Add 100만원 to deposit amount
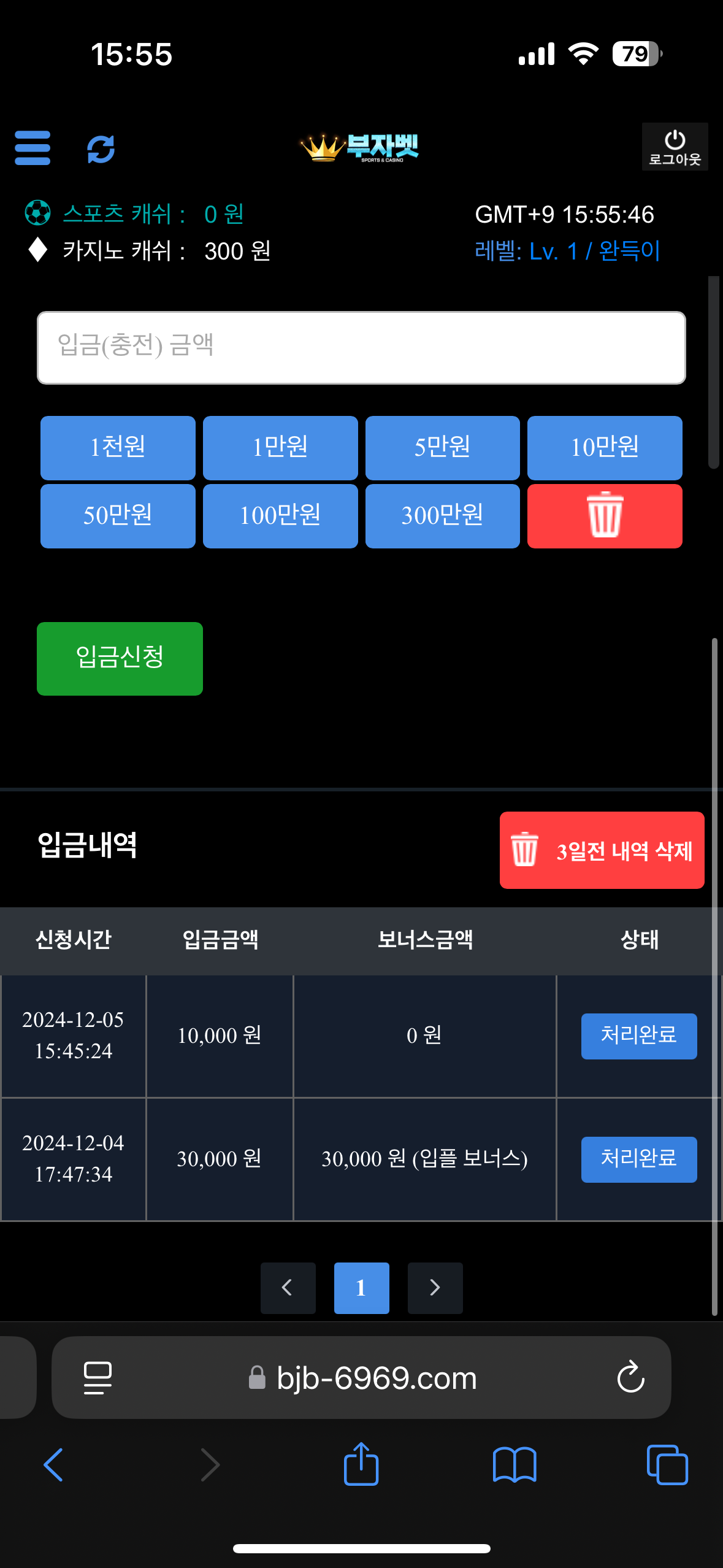723x1568 pixels. 280,516
